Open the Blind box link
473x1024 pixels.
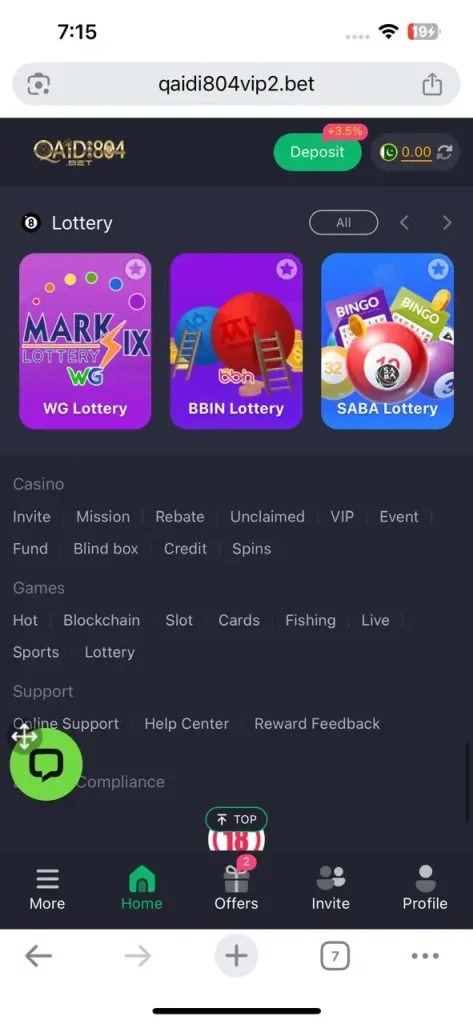[x=106, y=549]
